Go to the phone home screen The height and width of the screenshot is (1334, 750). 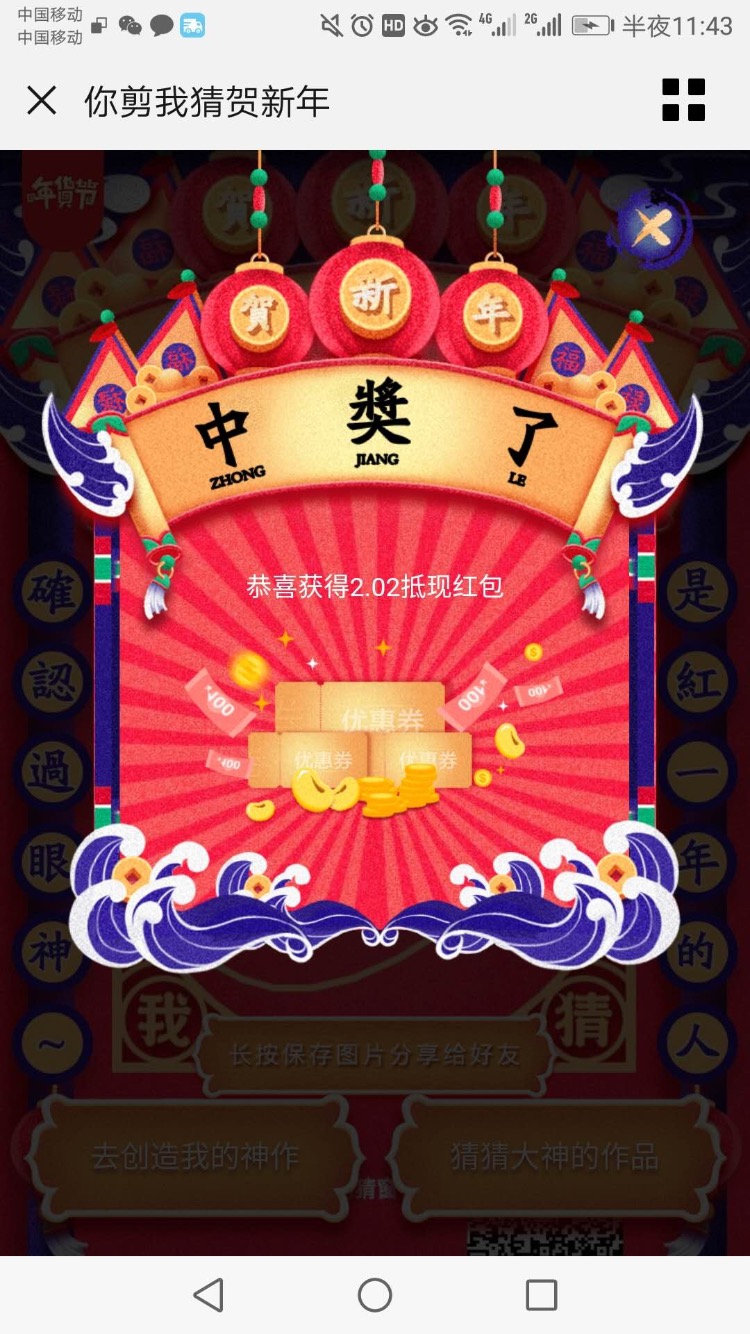375,1295
